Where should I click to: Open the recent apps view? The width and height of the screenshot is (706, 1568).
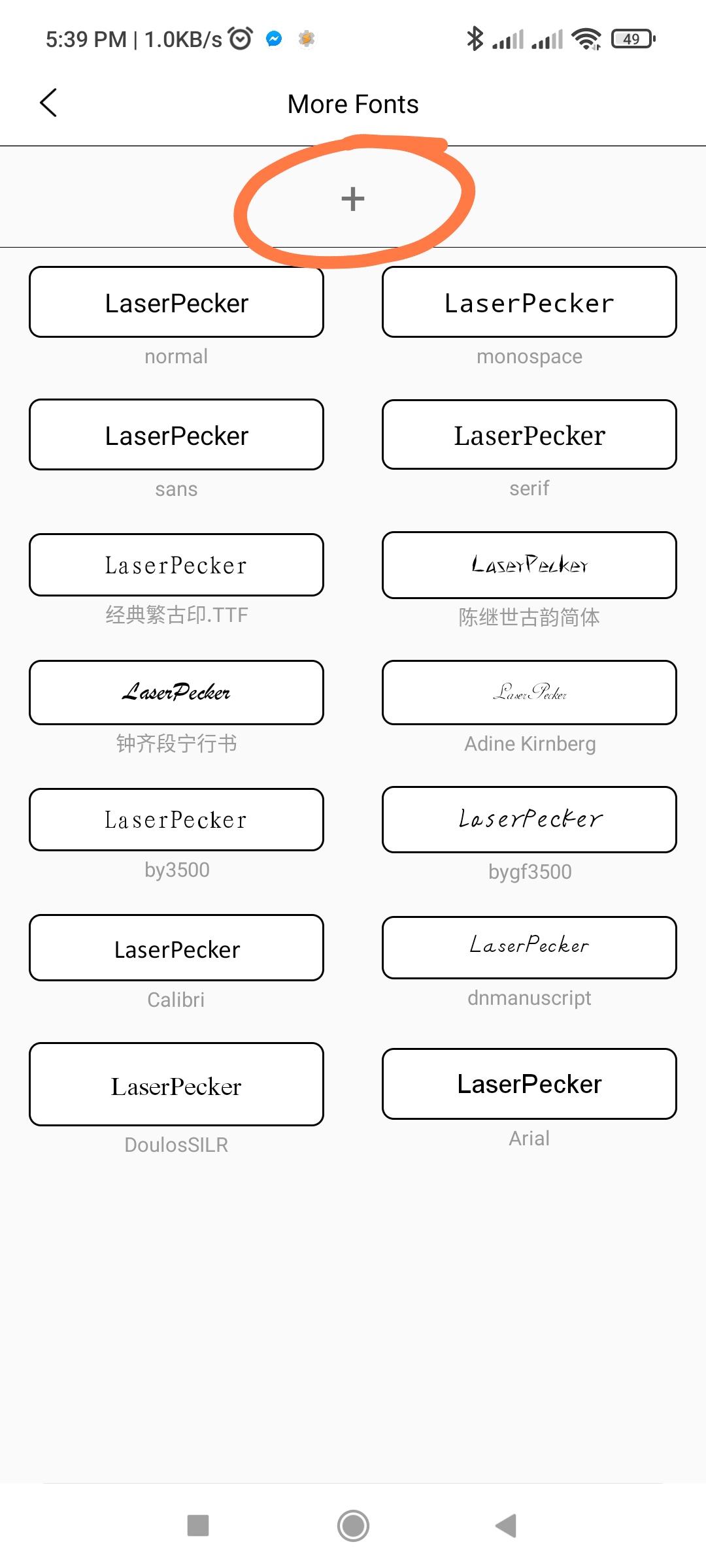(198, 1526)
